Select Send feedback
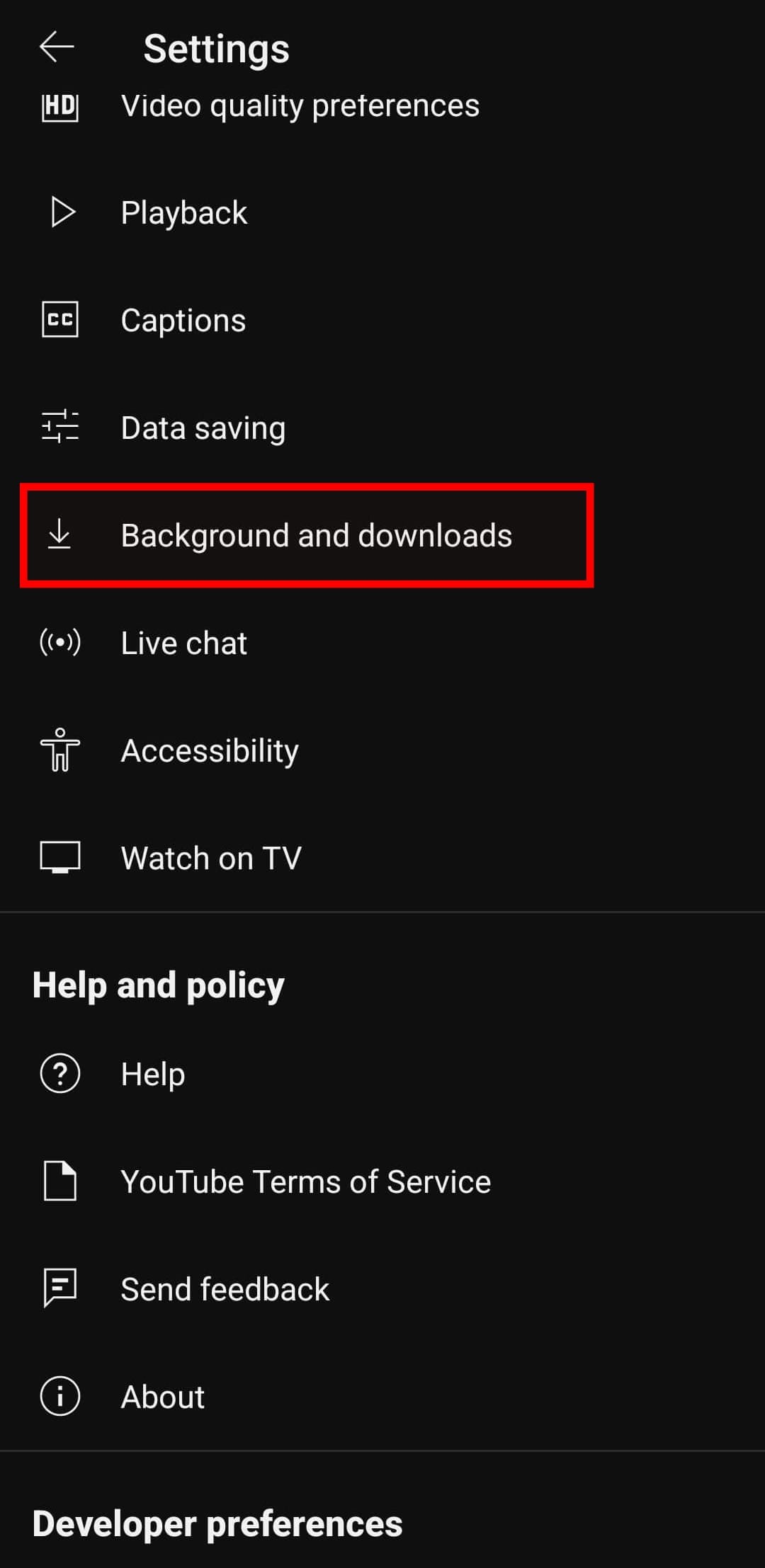765x1568 pixels. [x=382, y=1289]
